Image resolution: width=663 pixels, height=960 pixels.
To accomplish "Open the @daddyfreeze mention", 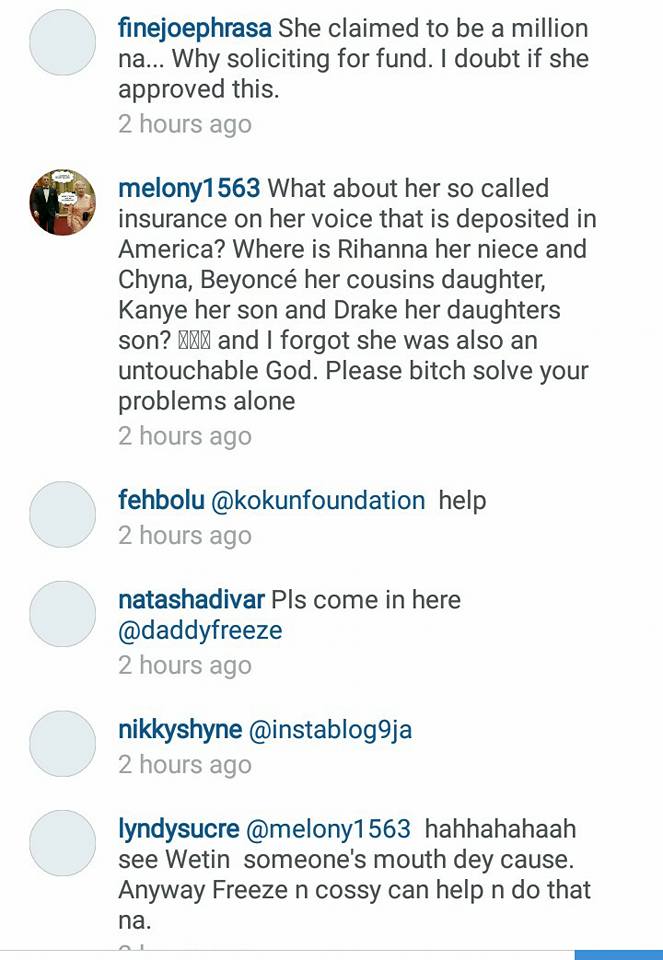I will tap(200, 630).
